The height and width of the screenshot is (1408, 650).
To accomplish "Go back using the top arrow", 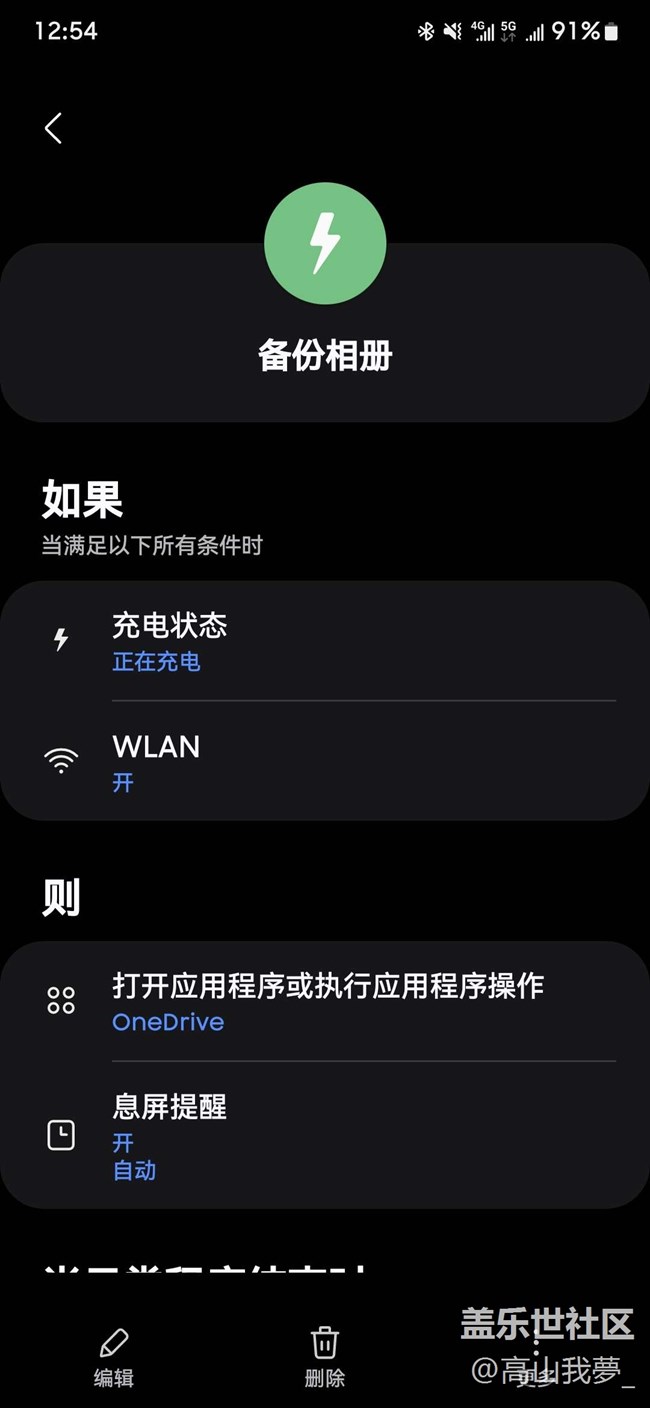I will (x=54, y=128).
